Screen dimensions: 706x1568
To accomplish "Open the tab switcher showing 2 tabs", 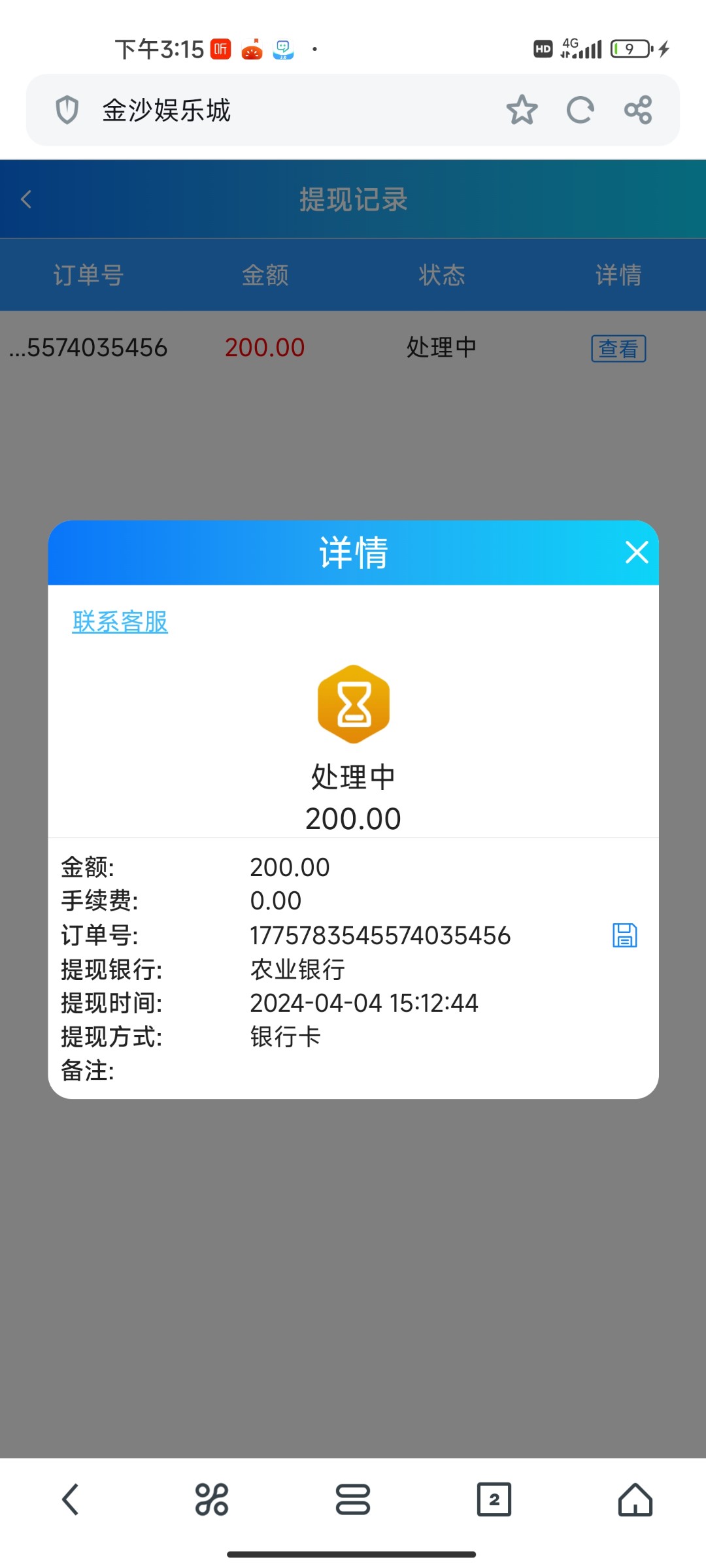I will point(494,1499).
